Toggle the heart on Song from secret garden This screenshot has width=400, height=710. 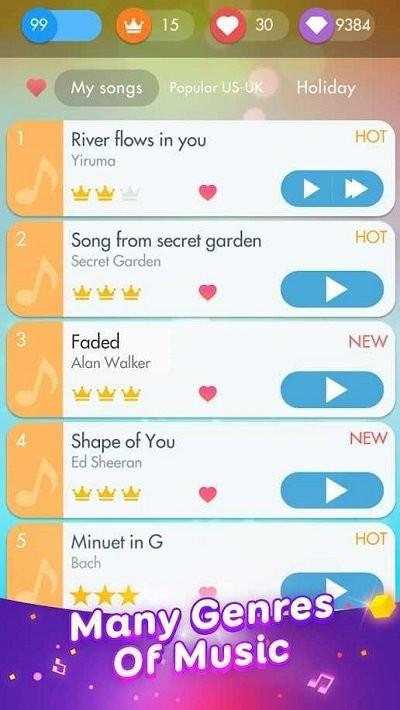pos(208,293)
